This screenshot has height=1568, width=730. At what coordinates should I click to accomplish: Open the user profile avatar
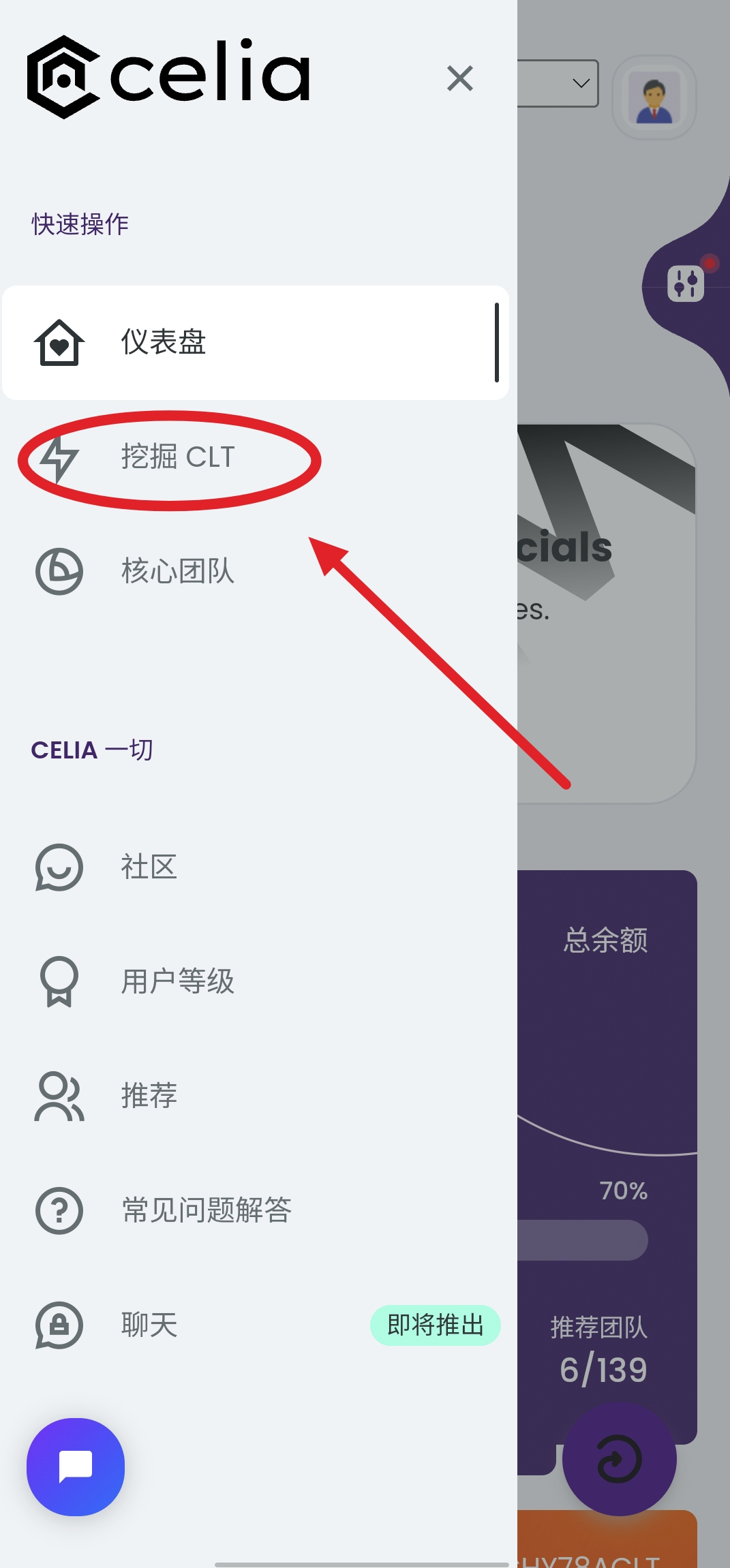[x=654, y=97]
